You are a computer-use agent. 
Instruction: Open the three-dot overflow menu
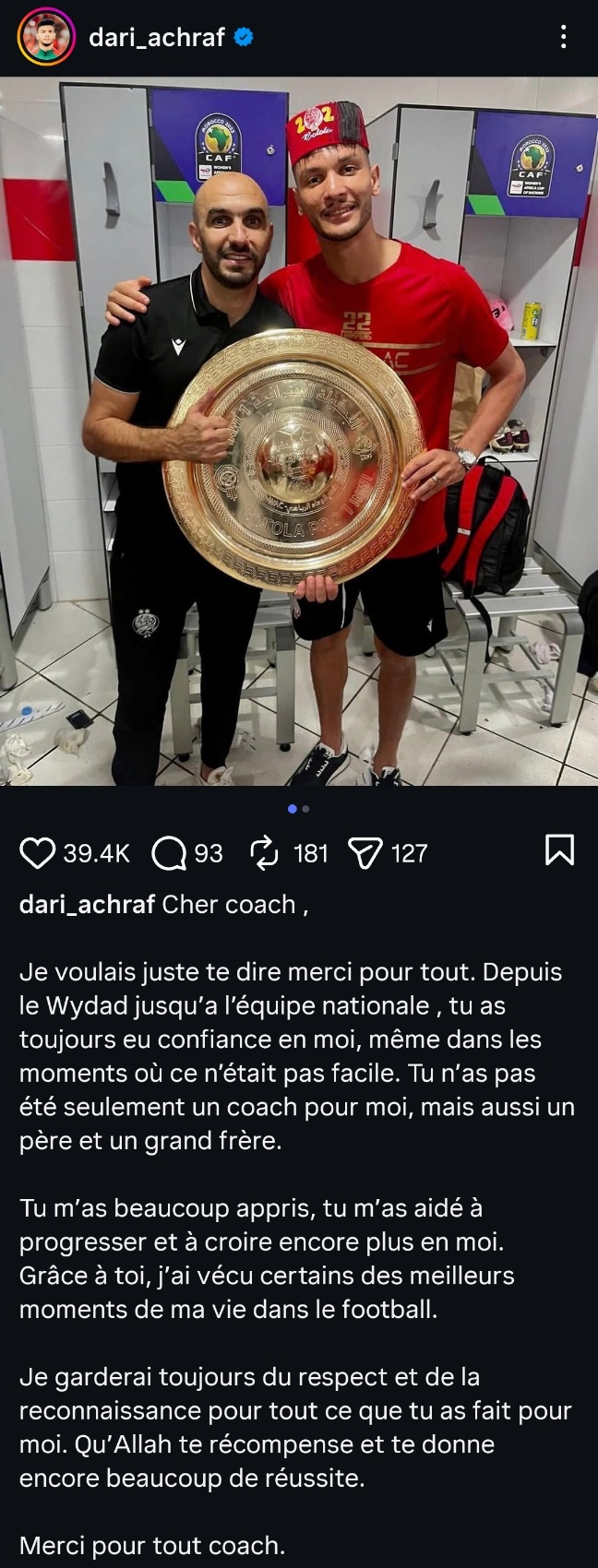tap(563, 37)
